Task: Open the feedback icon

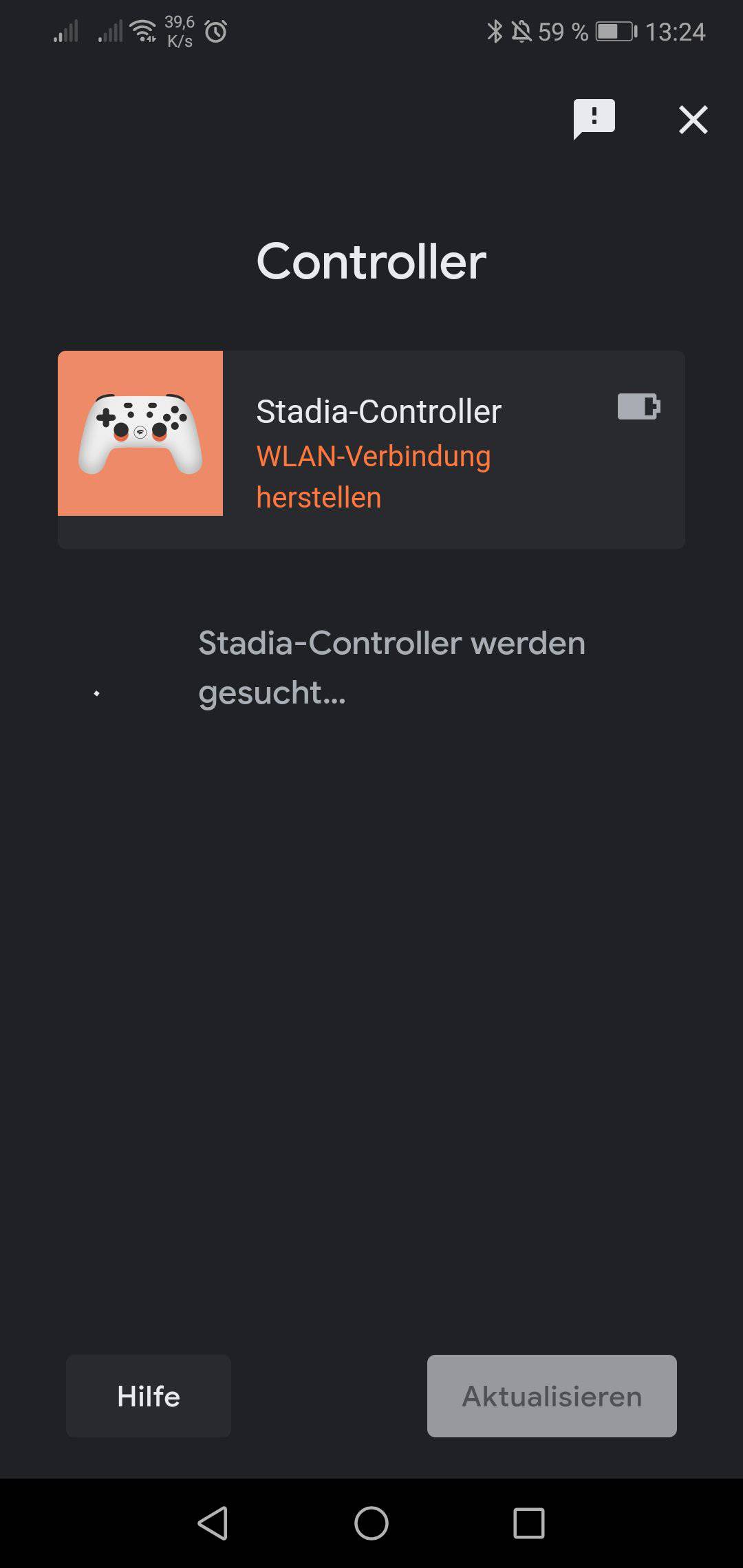Action: (594, 119)
